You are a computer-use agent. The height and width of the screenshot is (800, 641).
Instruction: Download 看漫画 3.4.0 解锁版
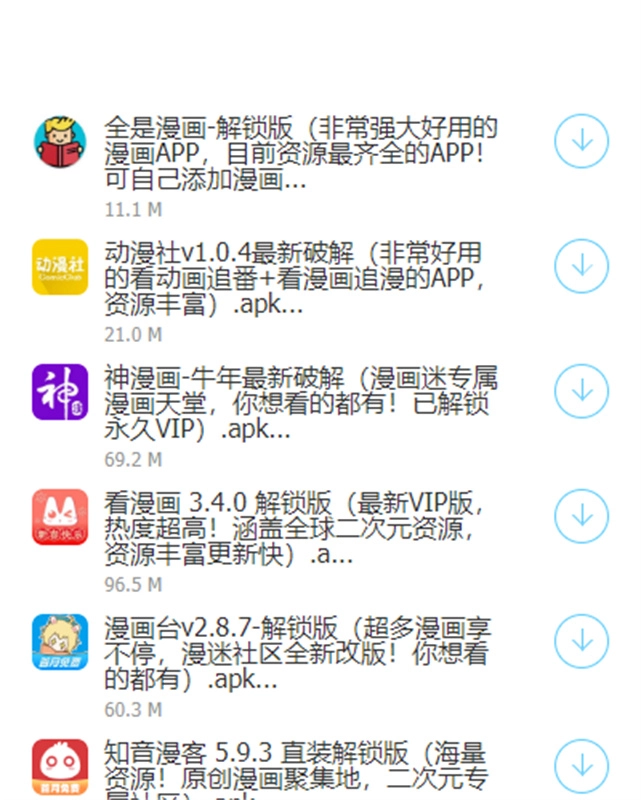581,516
